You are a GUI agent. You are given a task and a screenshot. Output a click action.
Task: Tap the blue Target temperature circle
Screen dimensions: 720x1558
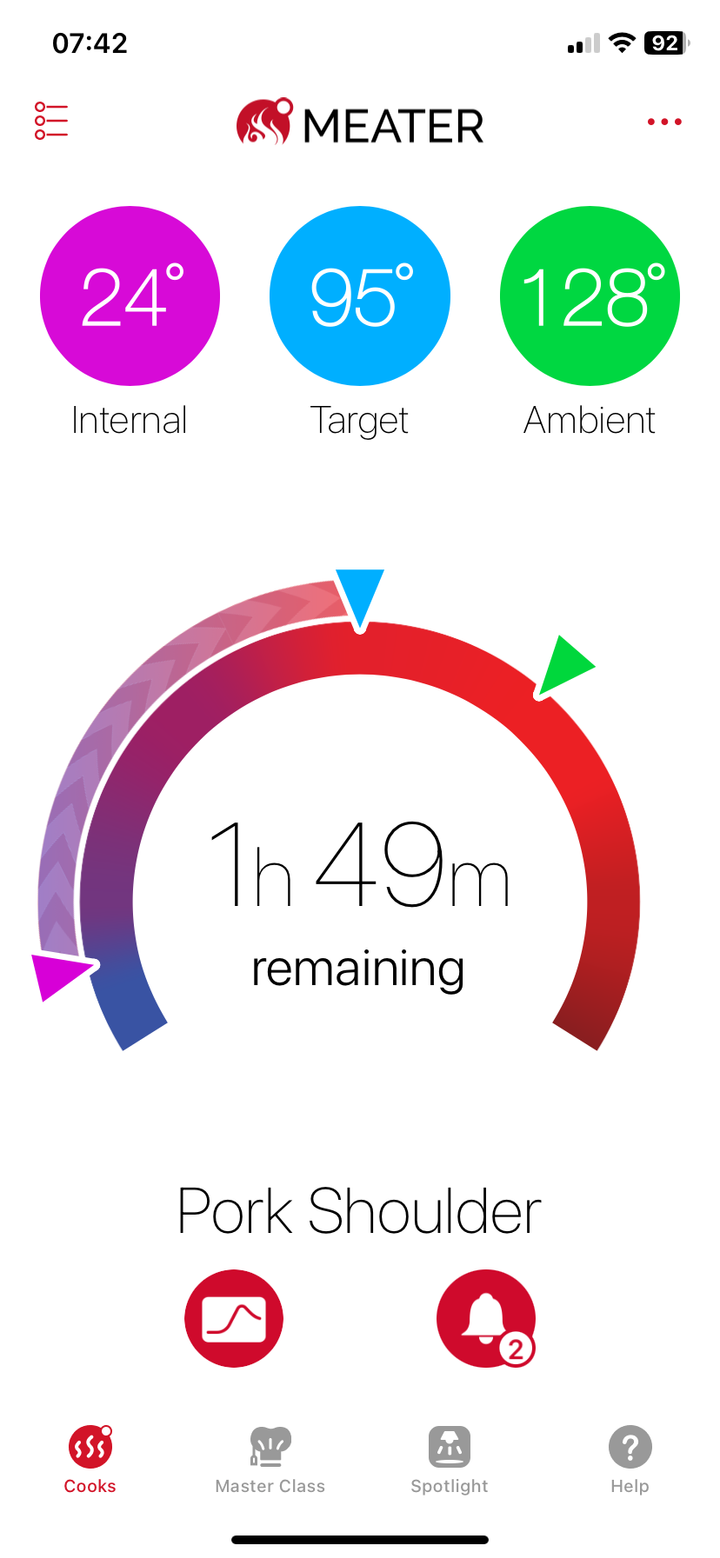[x=360, y=296]
